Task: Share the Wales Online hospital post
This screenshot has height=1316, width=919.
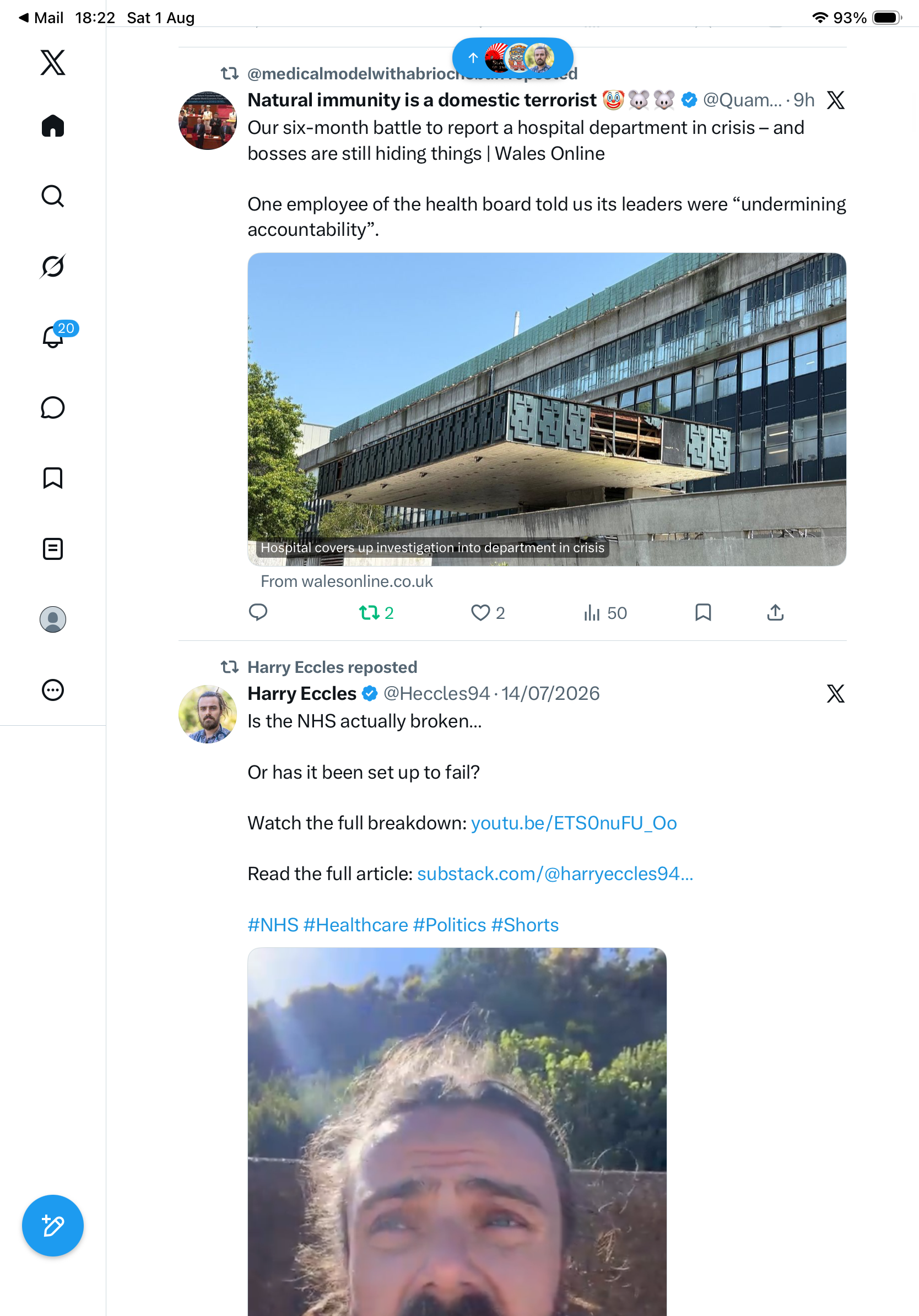Action: click(775, 613)
